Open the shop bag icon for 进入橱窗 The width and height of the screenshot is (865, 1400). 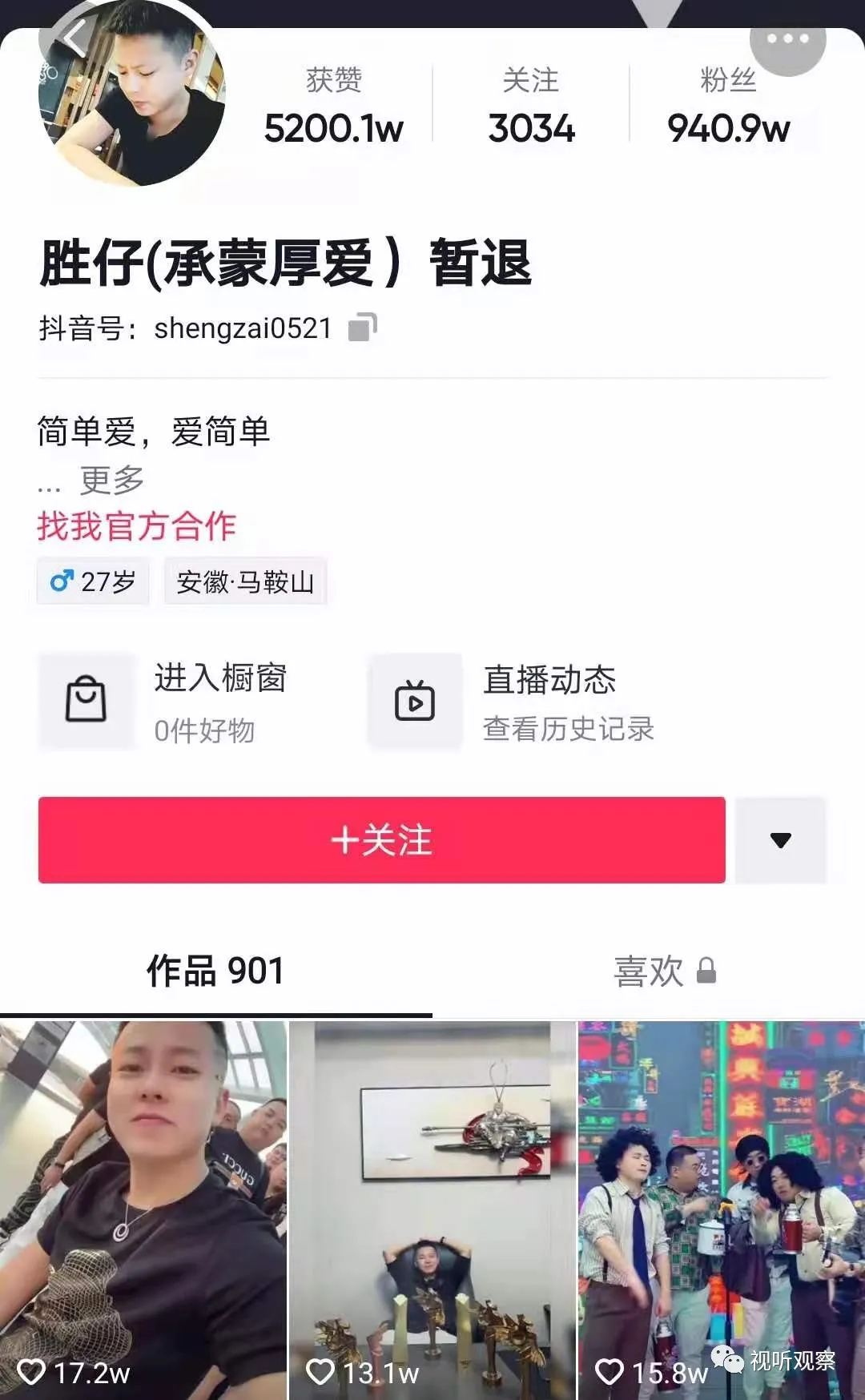86,701
